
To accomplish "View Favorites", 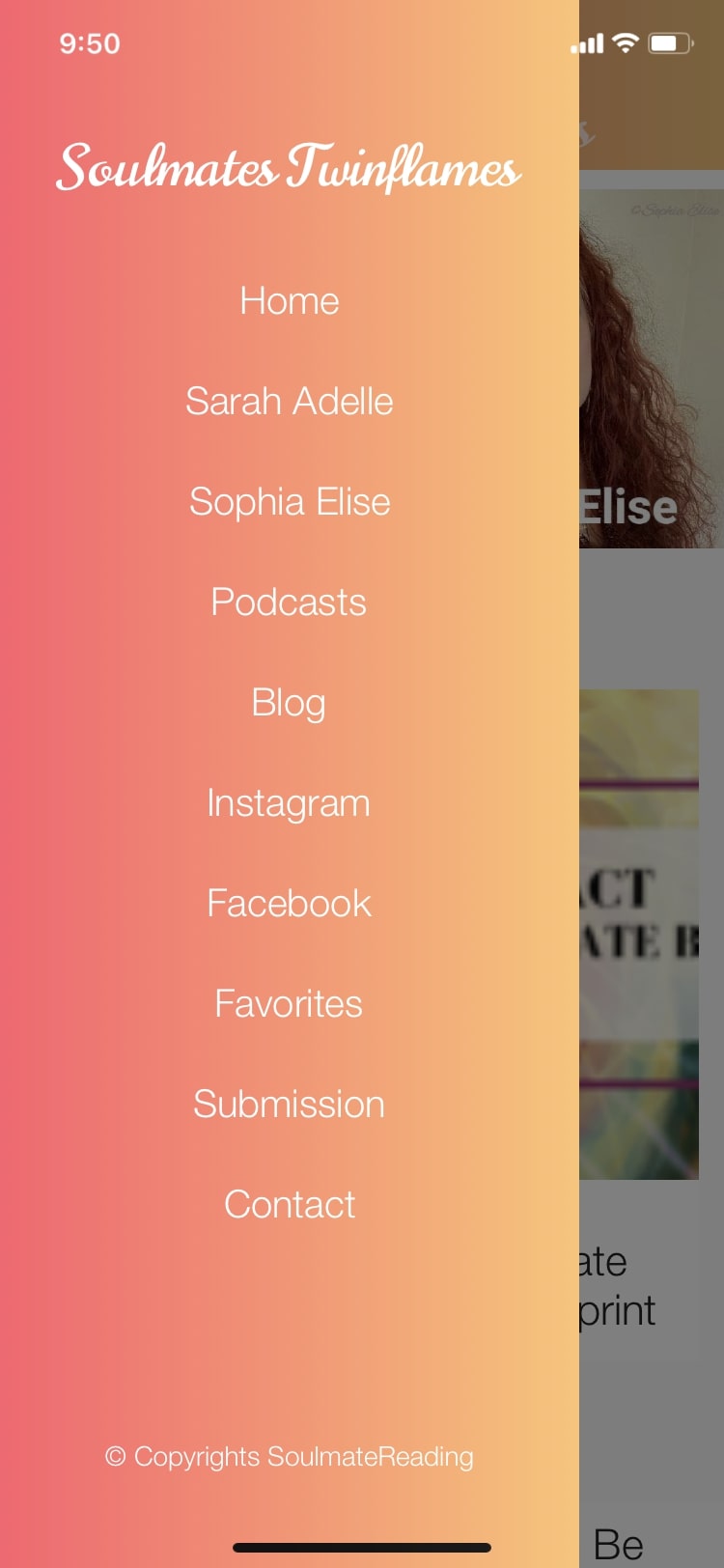I will [x=290, y=1004].
